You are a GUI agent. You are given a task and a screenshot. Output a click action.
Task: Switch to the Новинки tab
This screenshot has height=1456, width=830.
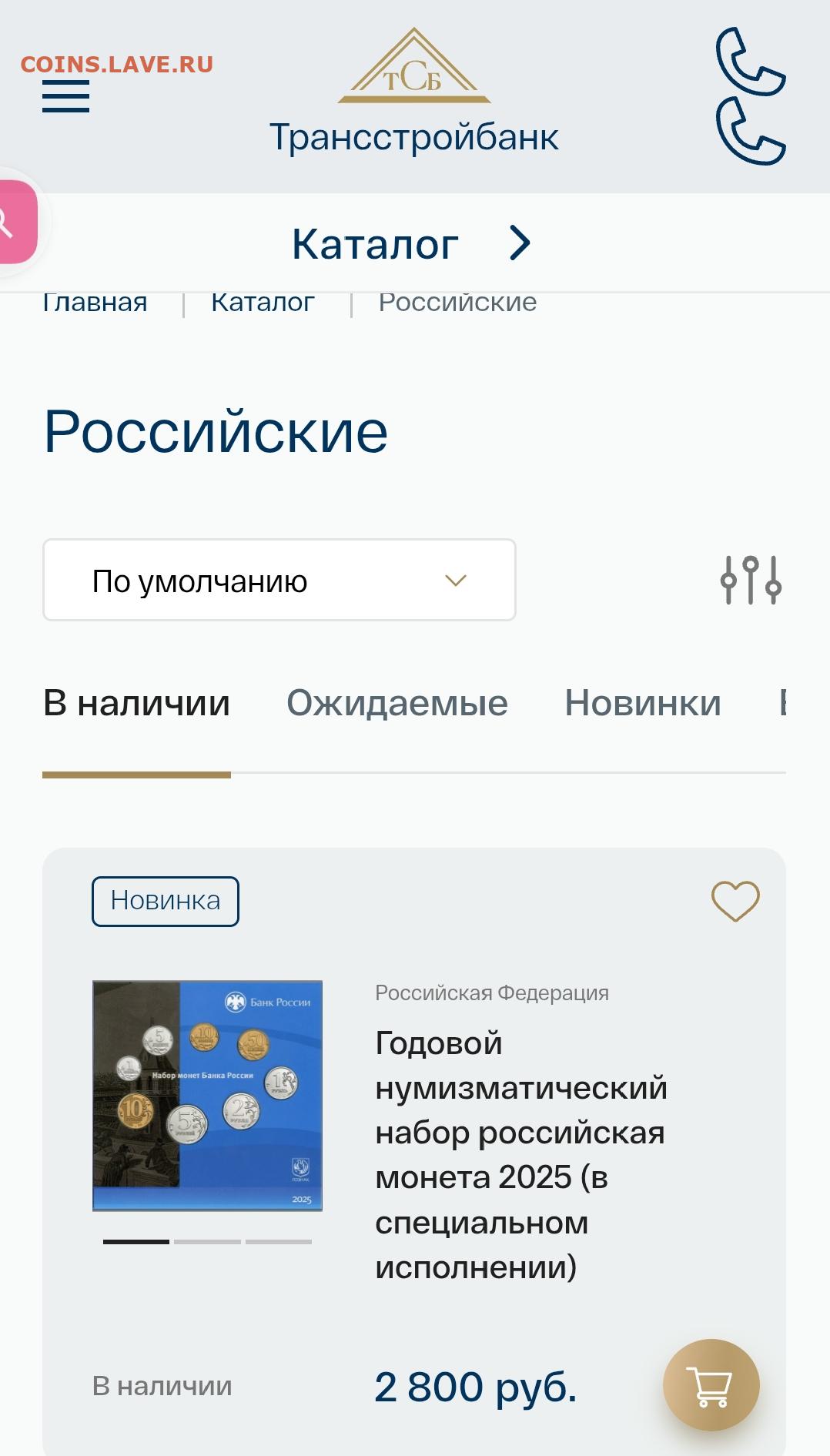point(643,703)
